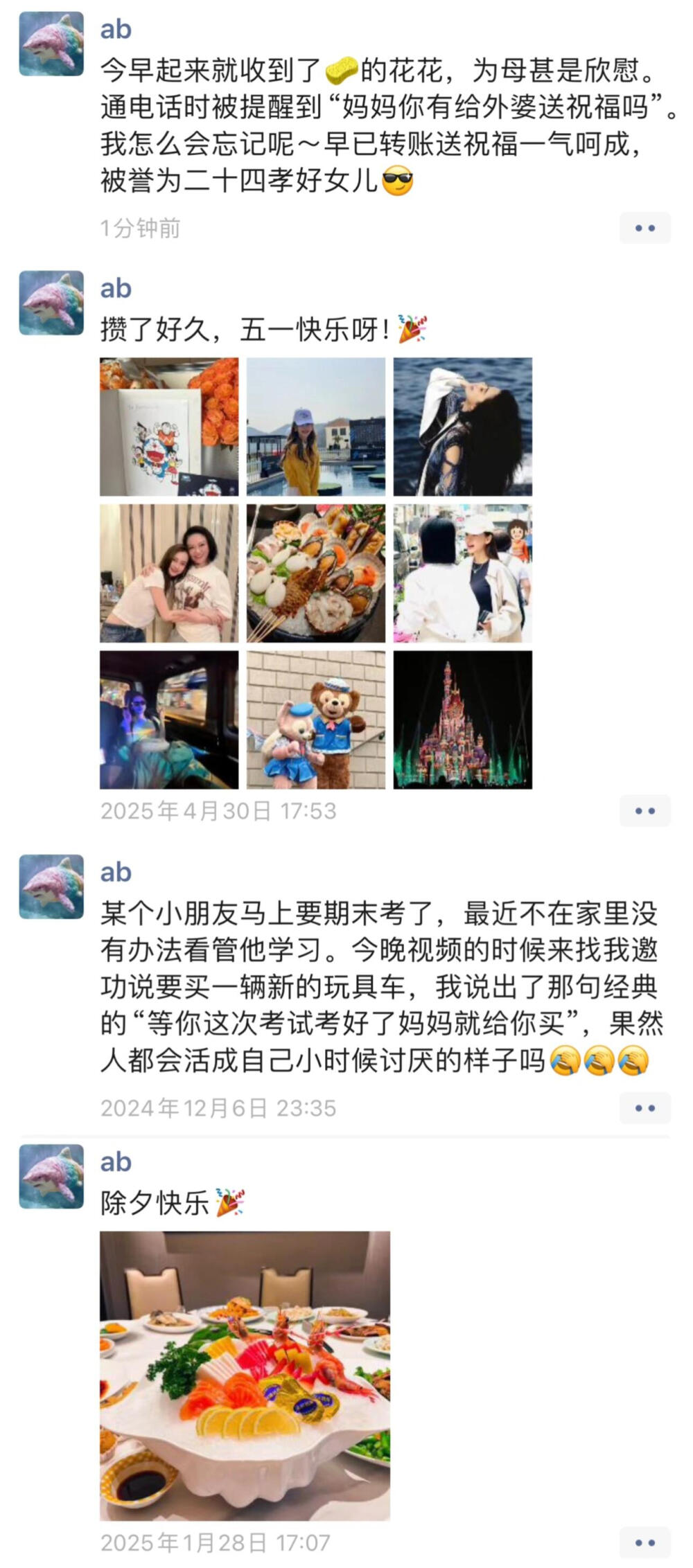693x1568 pixels.
Task: Tap the username ab above the 除夕快乐 post
Action: (116, 1161)
